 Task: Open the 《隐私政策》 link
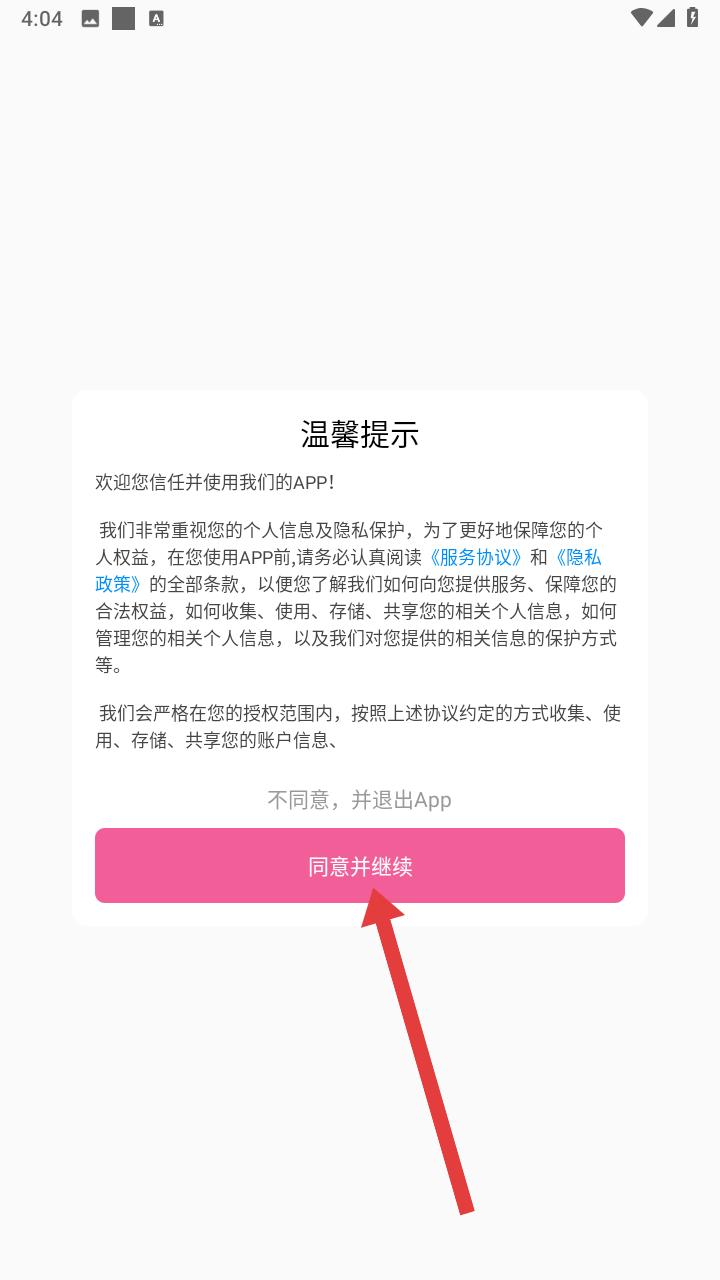577,558
